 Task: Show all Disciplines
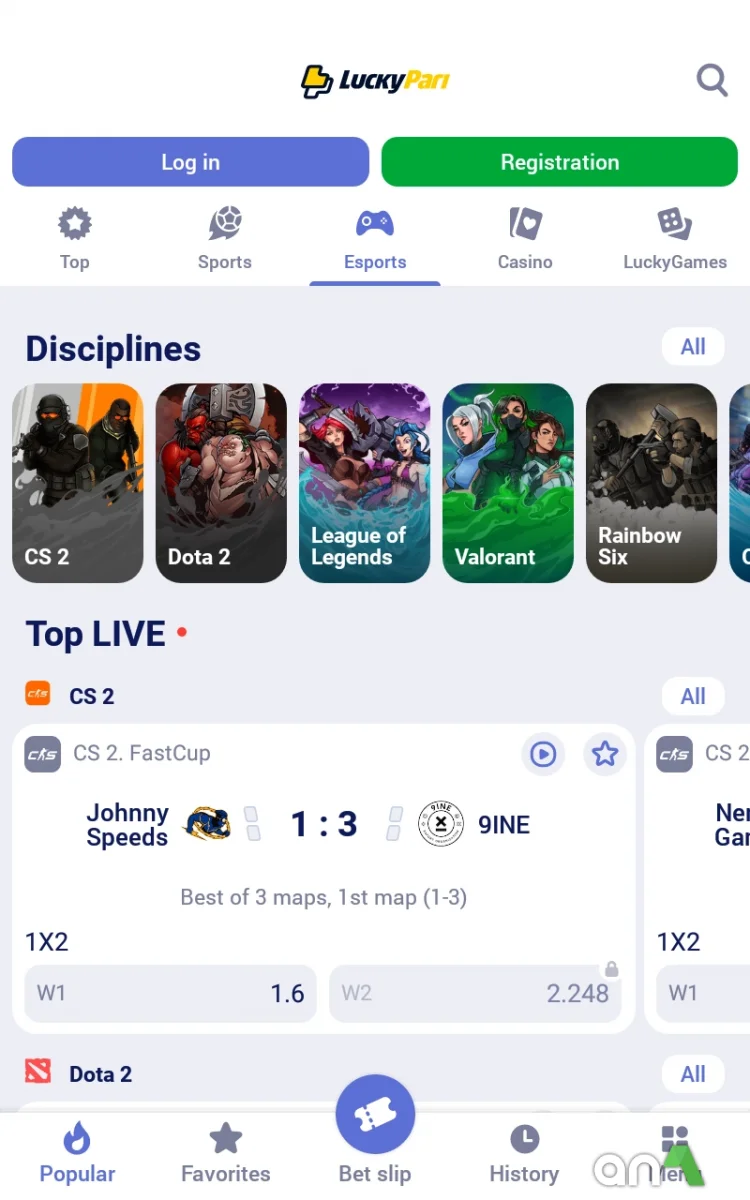pos(692,347)
